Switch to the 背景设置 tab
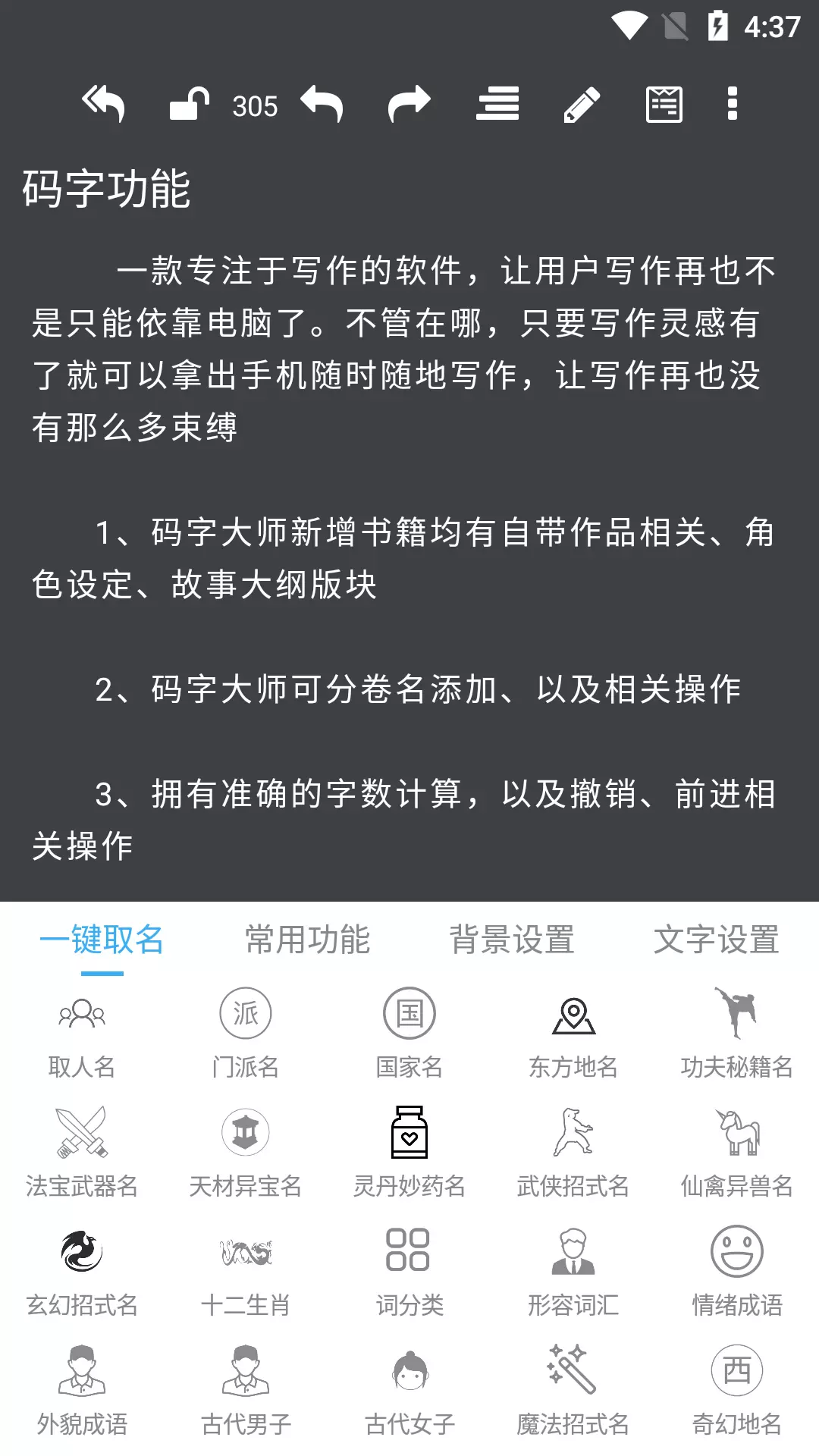 512,940
